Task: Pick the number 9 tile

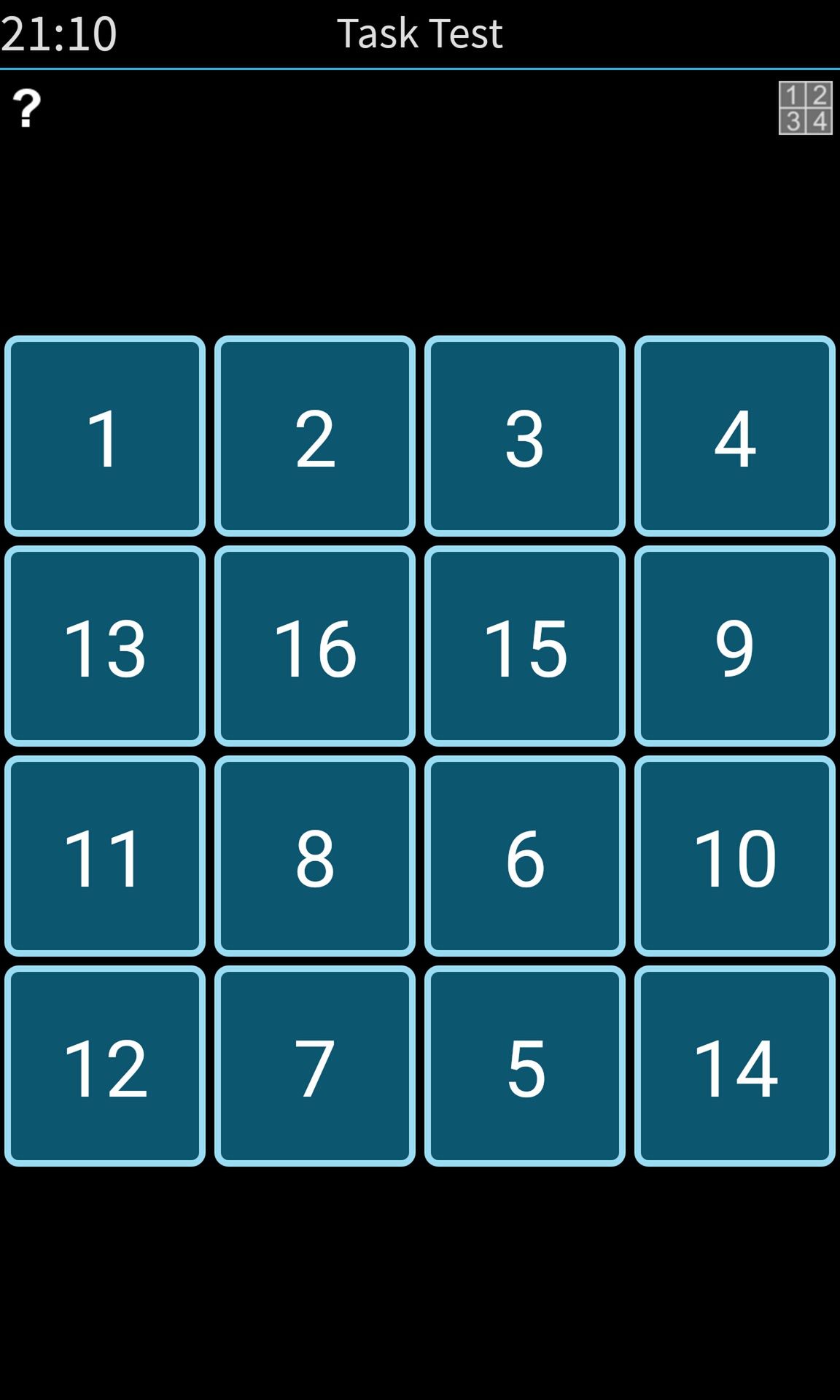Action: click(x=735, y=646)
